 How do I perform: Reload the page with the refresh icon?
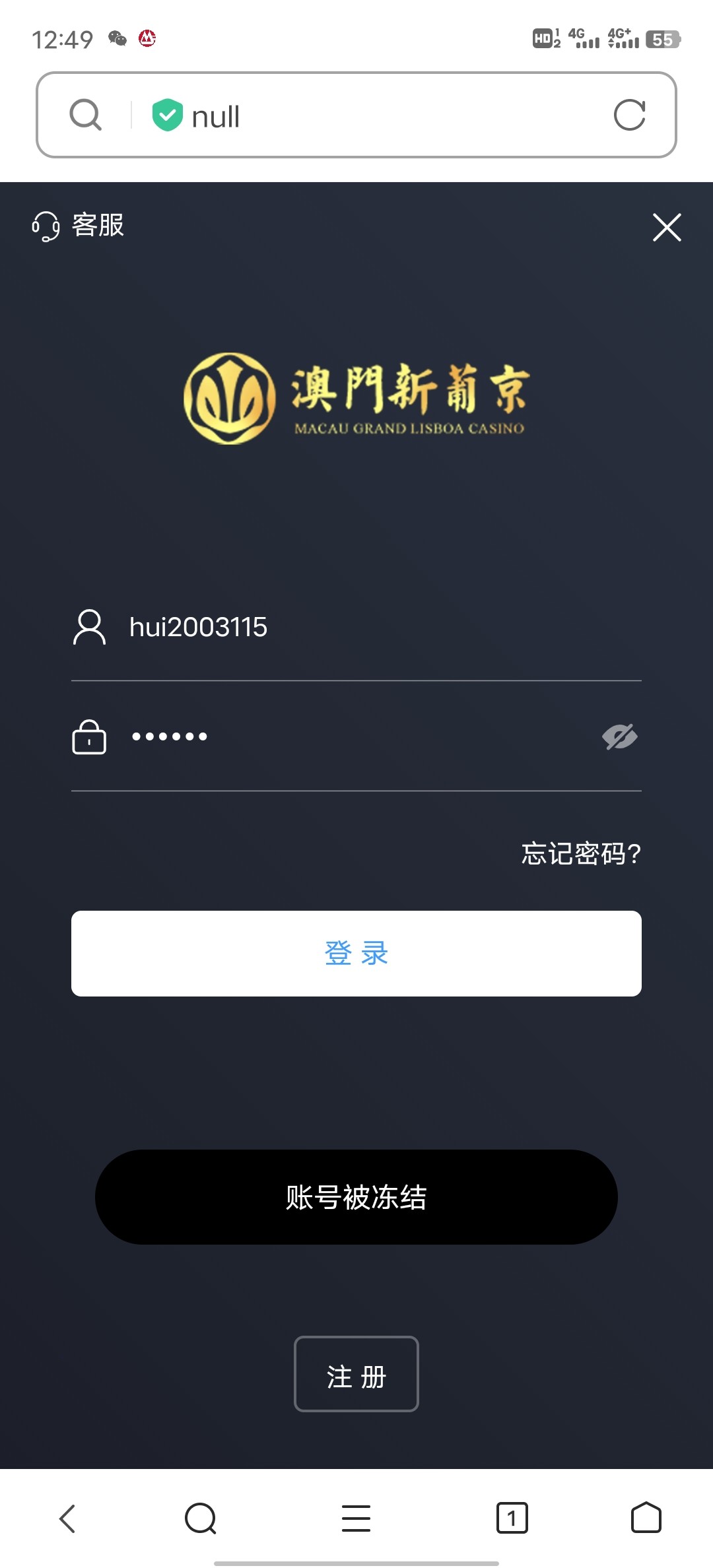628,115
